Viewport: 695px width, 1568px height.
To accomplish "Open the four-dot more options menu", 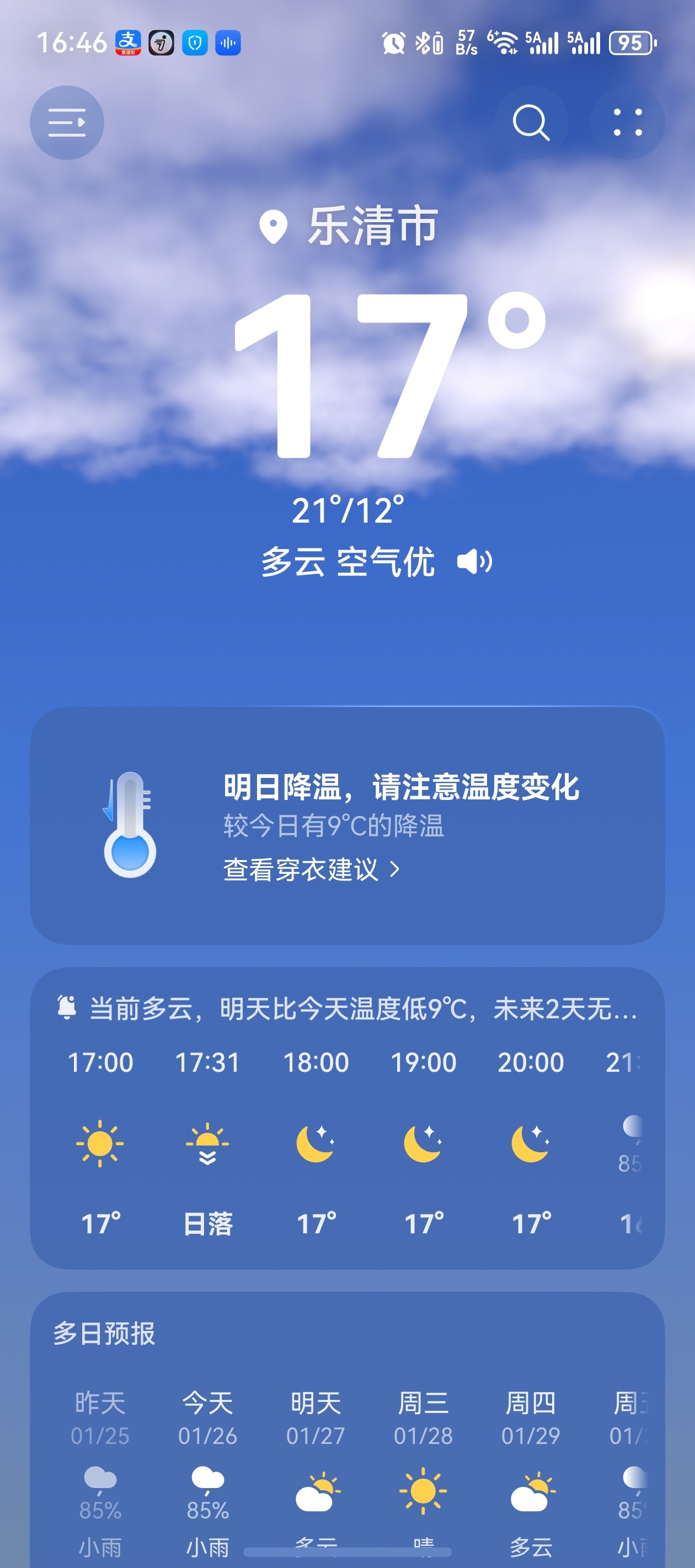I will click(627, 122).
